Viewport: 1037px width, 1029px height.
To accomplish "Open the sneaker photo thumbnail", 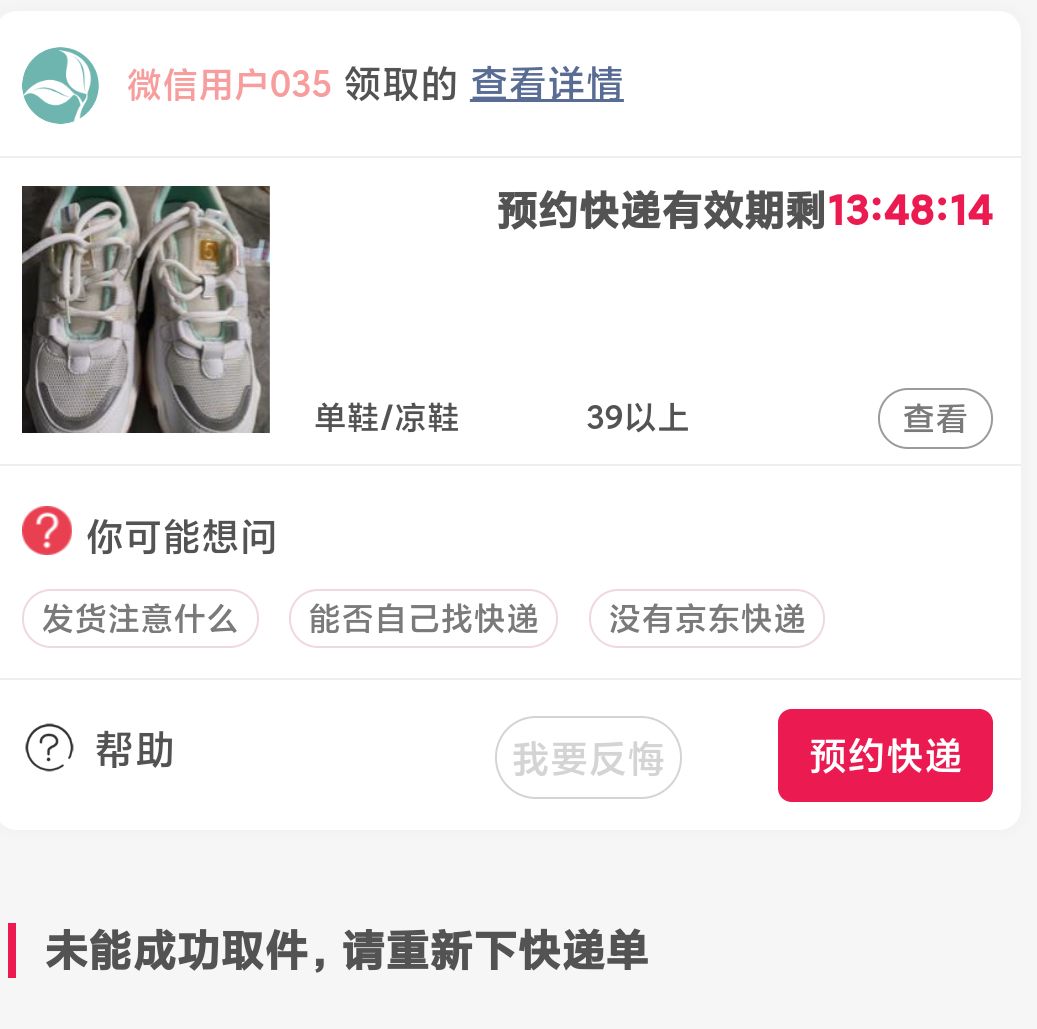I will [146, 309].
